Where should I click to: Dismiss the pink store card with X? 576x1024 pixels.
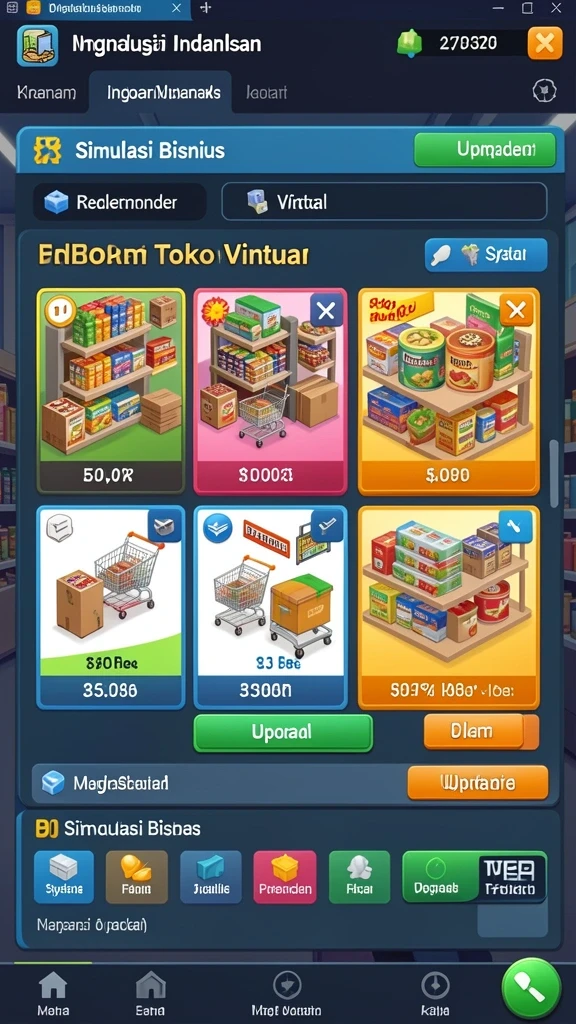pos(327,310)
